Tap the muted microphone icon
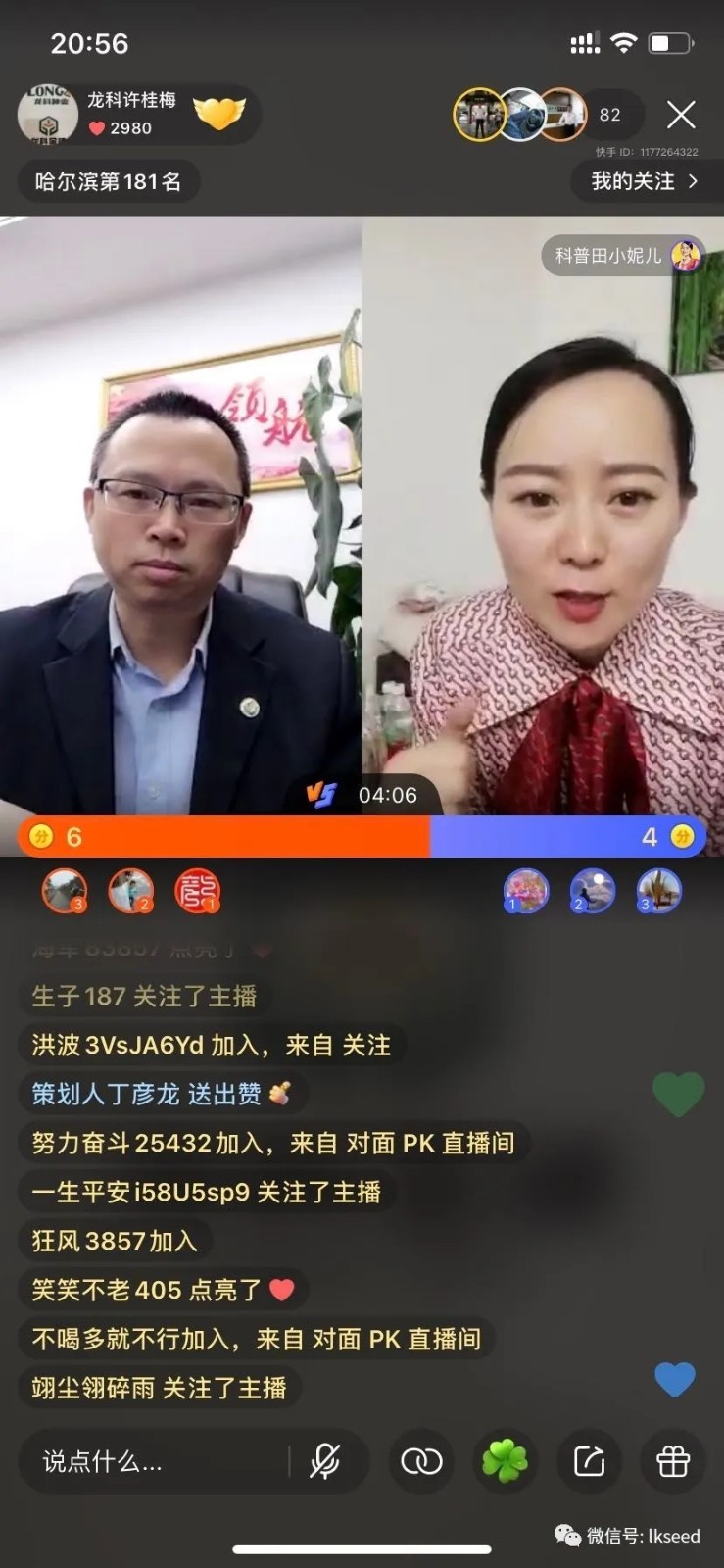724x1568 pixels. (325, 1462)
